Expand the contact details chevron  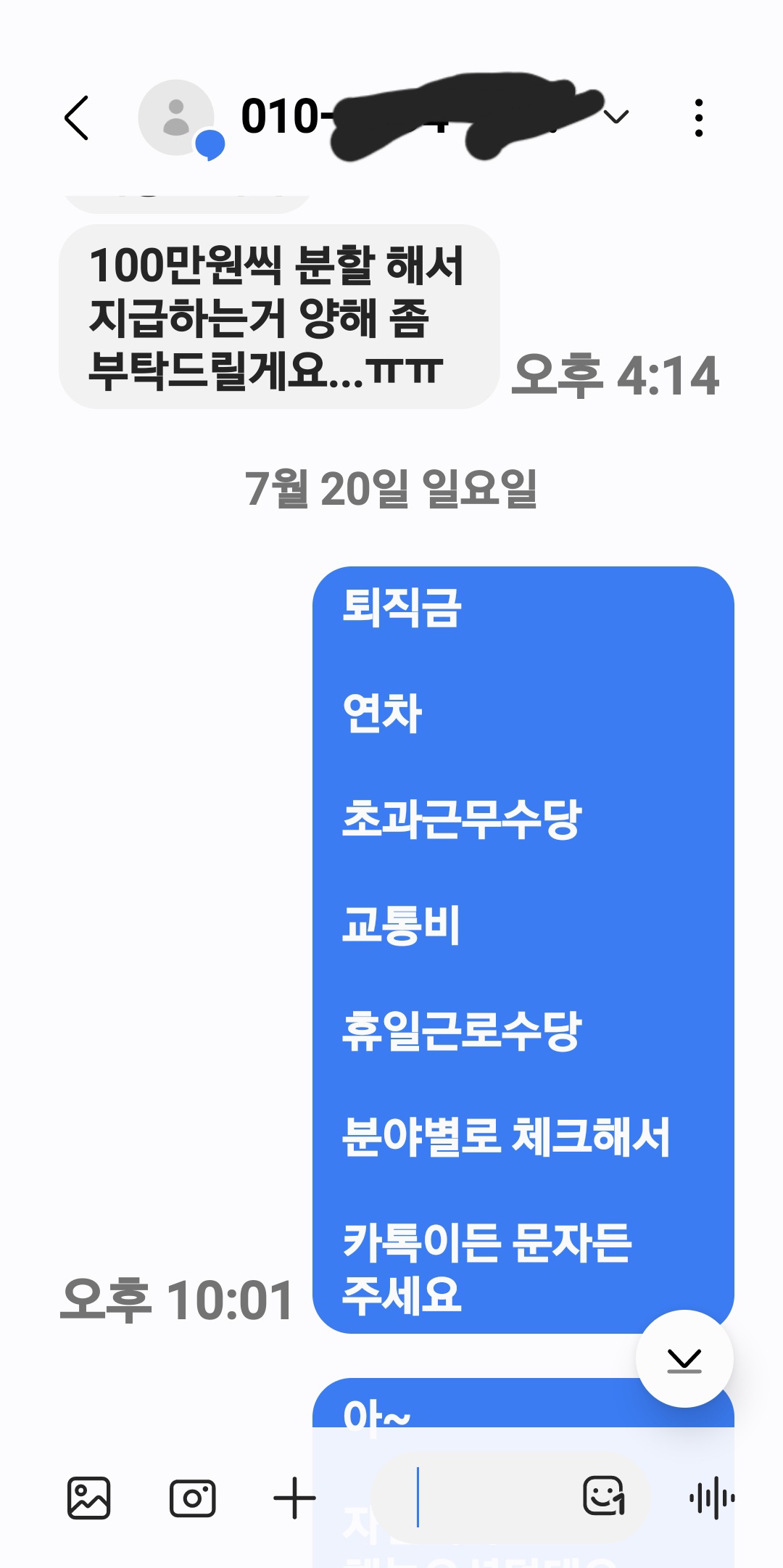(x=616, y=117)
